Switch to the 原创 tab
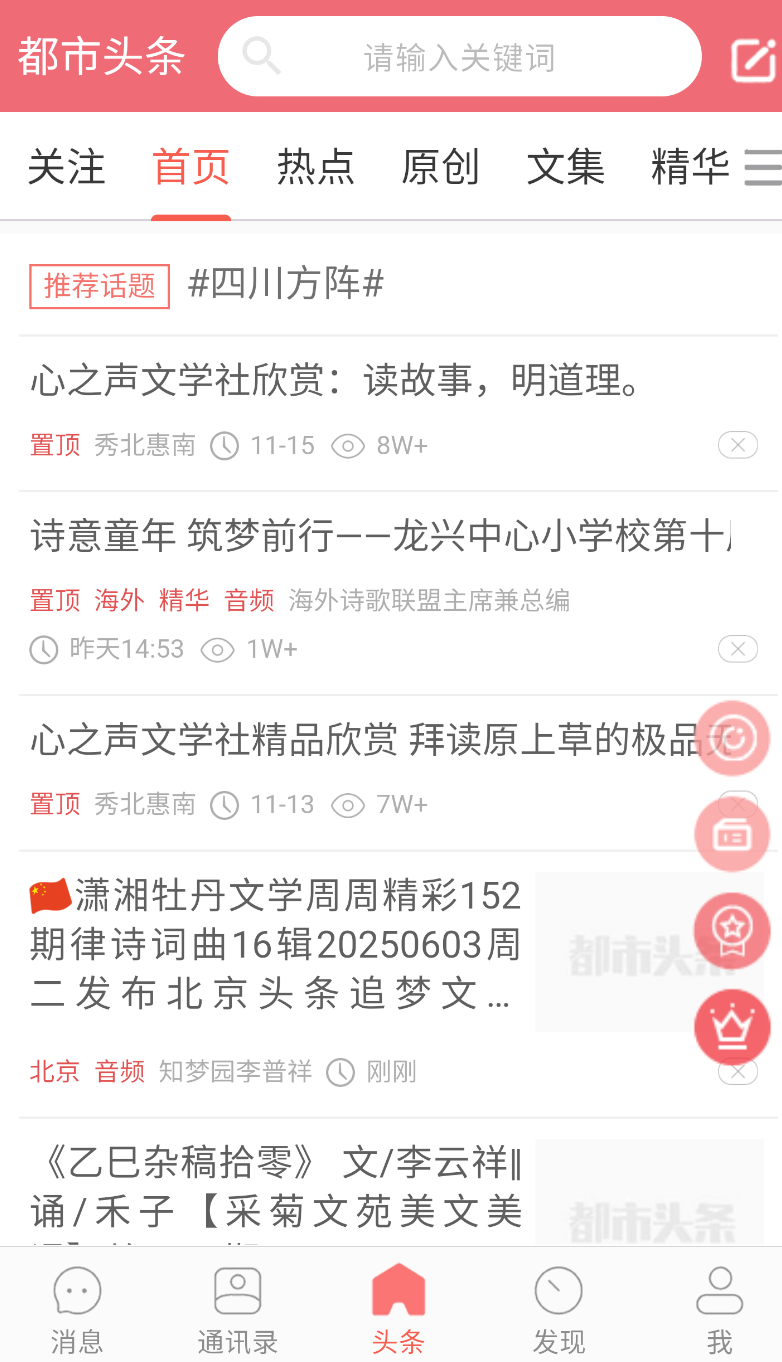Viewport: 782px width, 1362px height. pos(441,168)
